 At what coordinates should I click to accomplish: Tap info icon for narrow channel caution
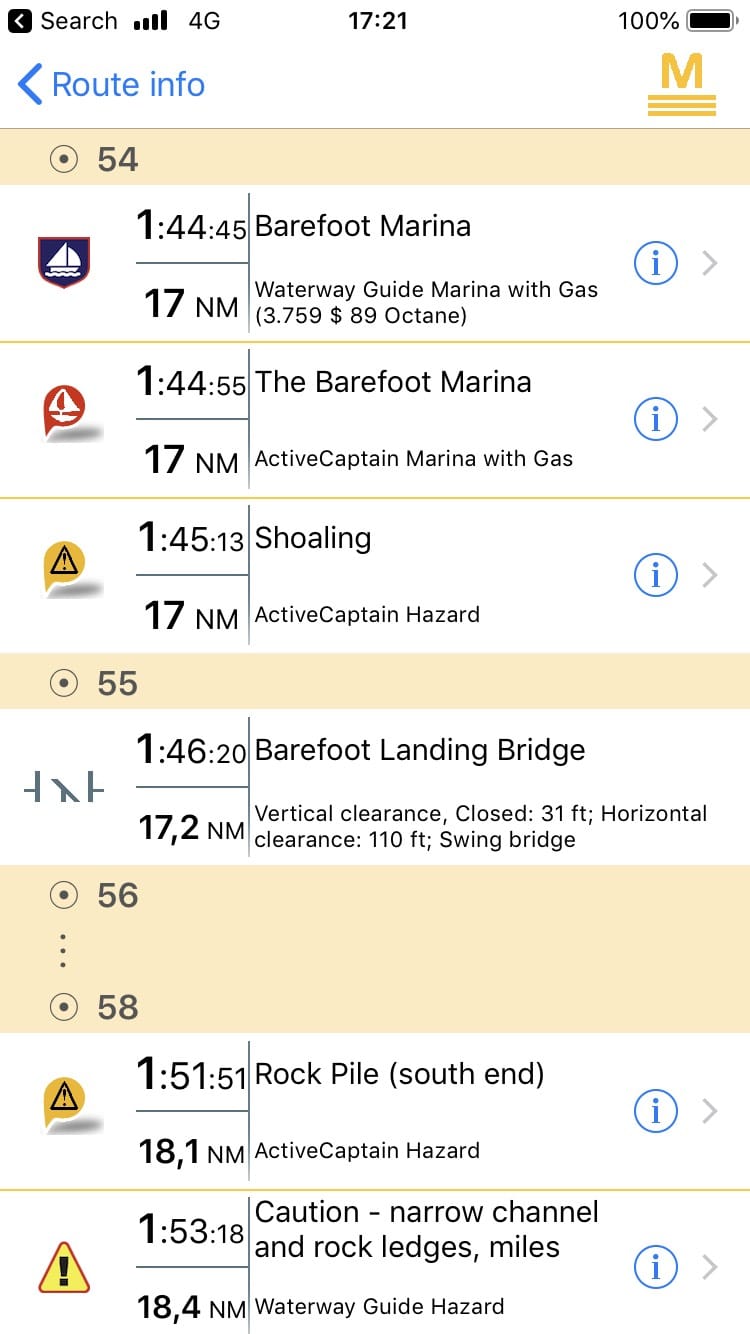pos(656,1267)
